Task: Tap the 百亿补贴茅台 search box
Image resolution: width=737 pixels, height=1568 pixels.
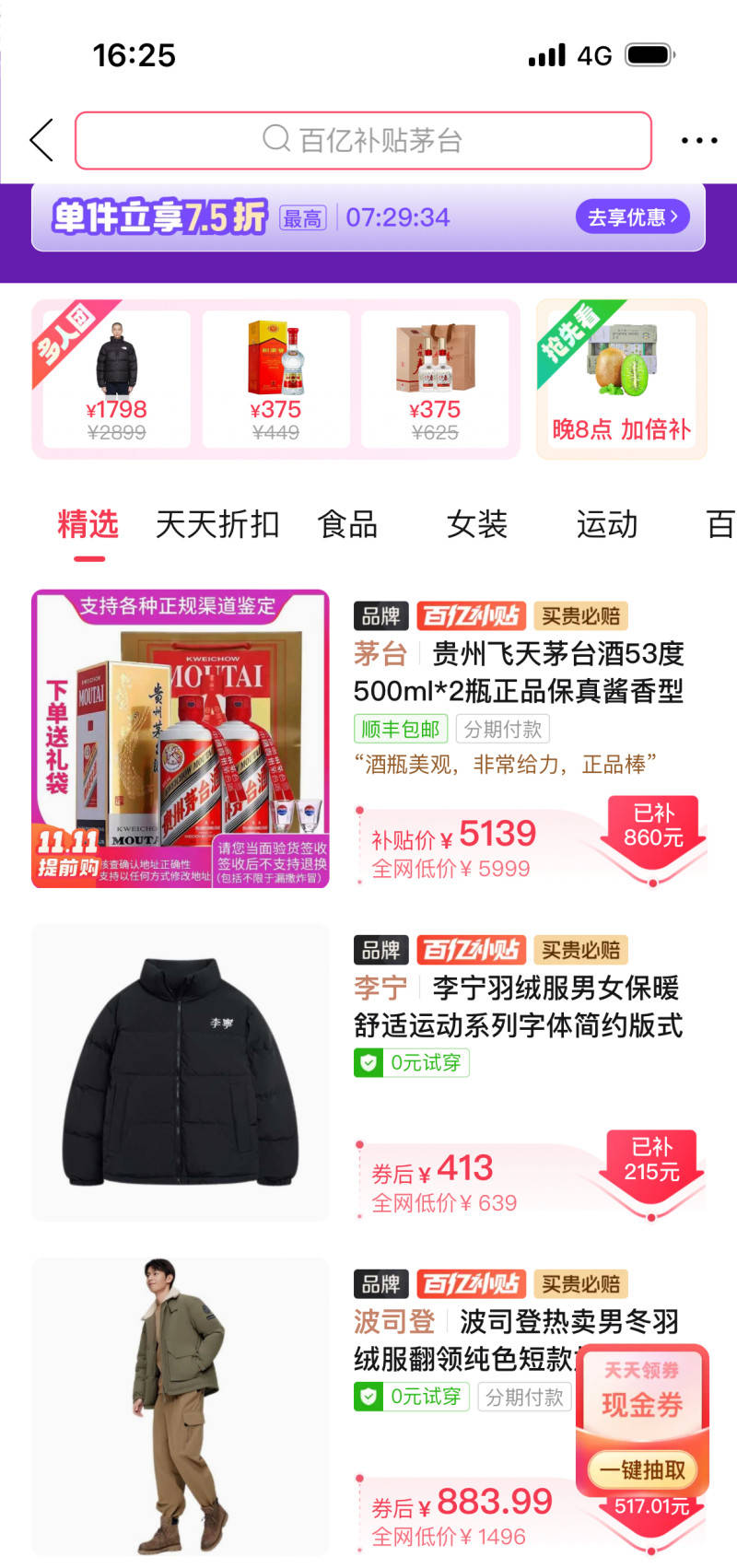Action: click(363, 140)
